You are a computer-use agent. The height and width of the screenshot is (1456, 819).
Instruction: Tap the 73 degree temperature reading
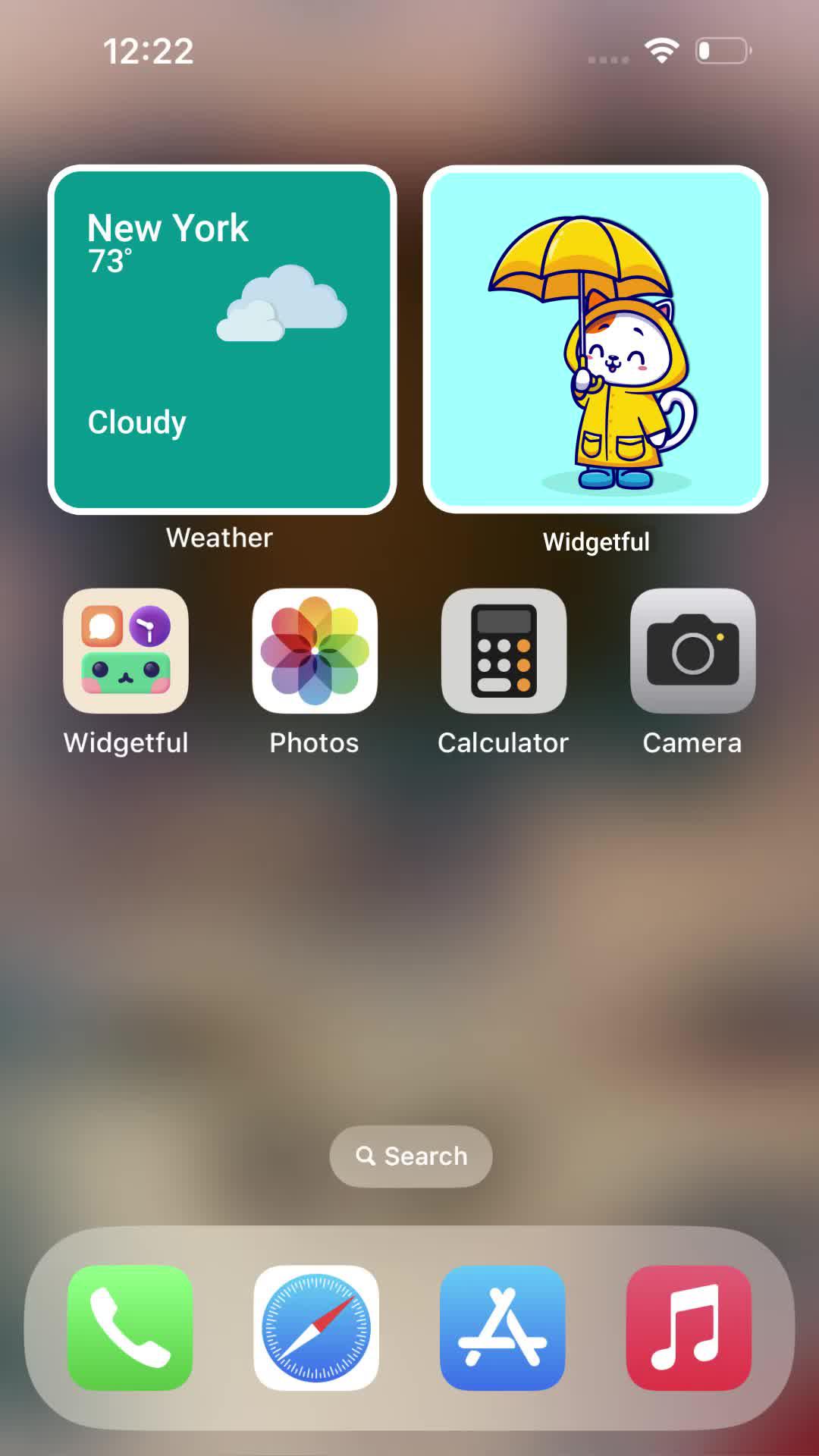[x=107, y=261]
